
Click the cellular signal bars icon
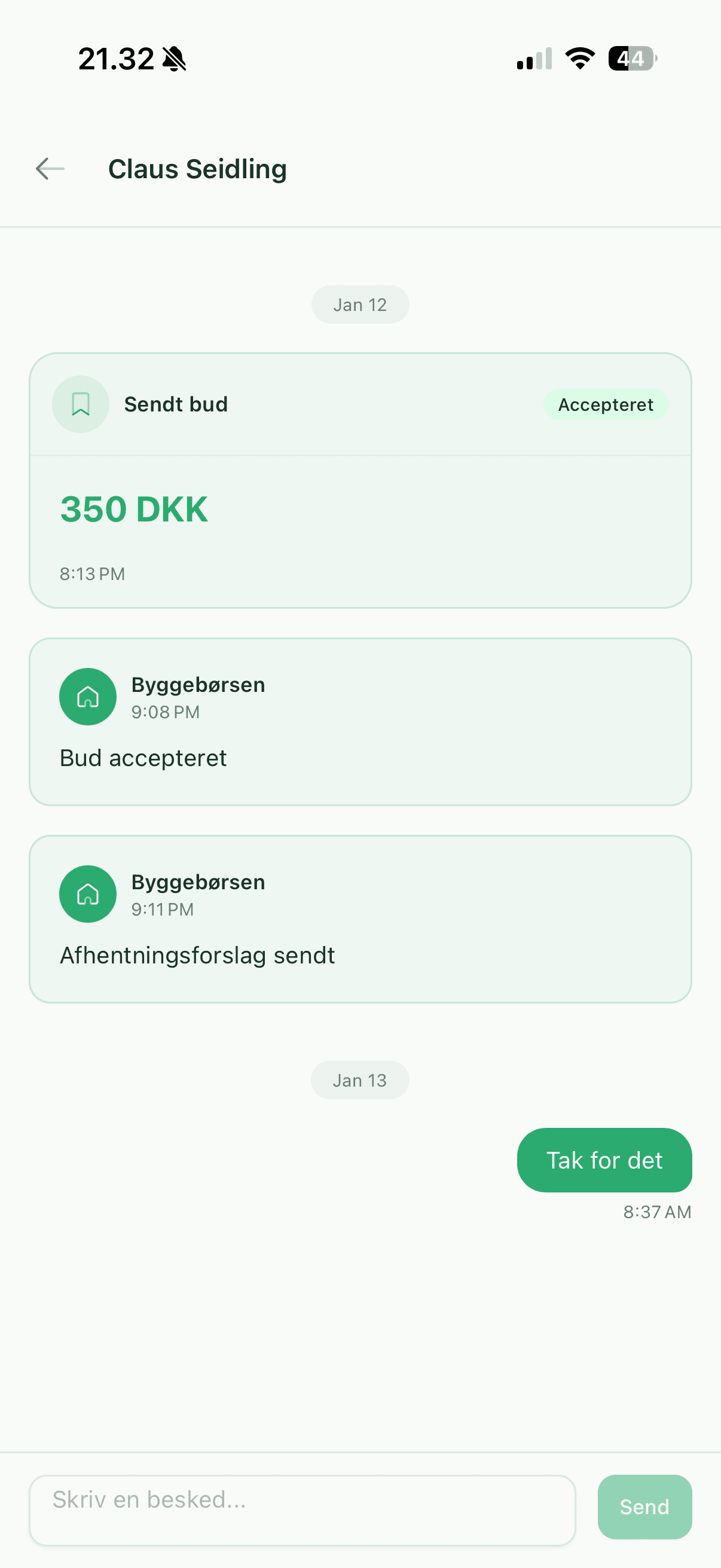pyautogui.click(x=533, y=58)
